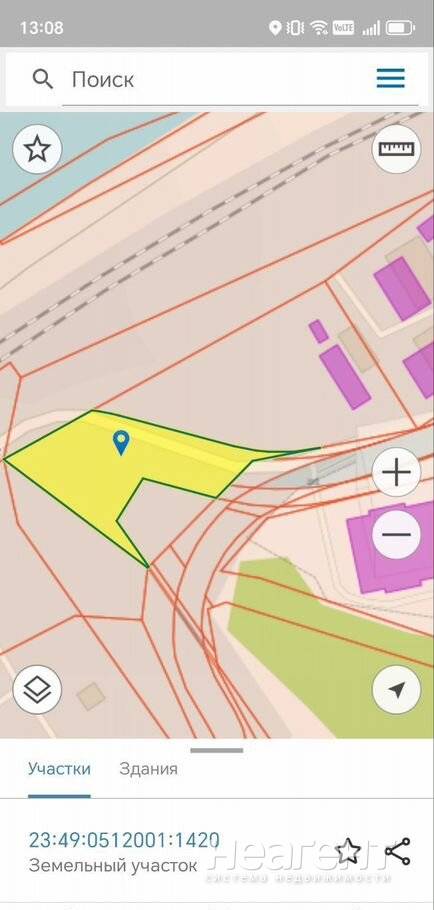Share parcel 23:49:0512001:1420
The width and height of the screenshot is (434, 910).
[398, 851]
